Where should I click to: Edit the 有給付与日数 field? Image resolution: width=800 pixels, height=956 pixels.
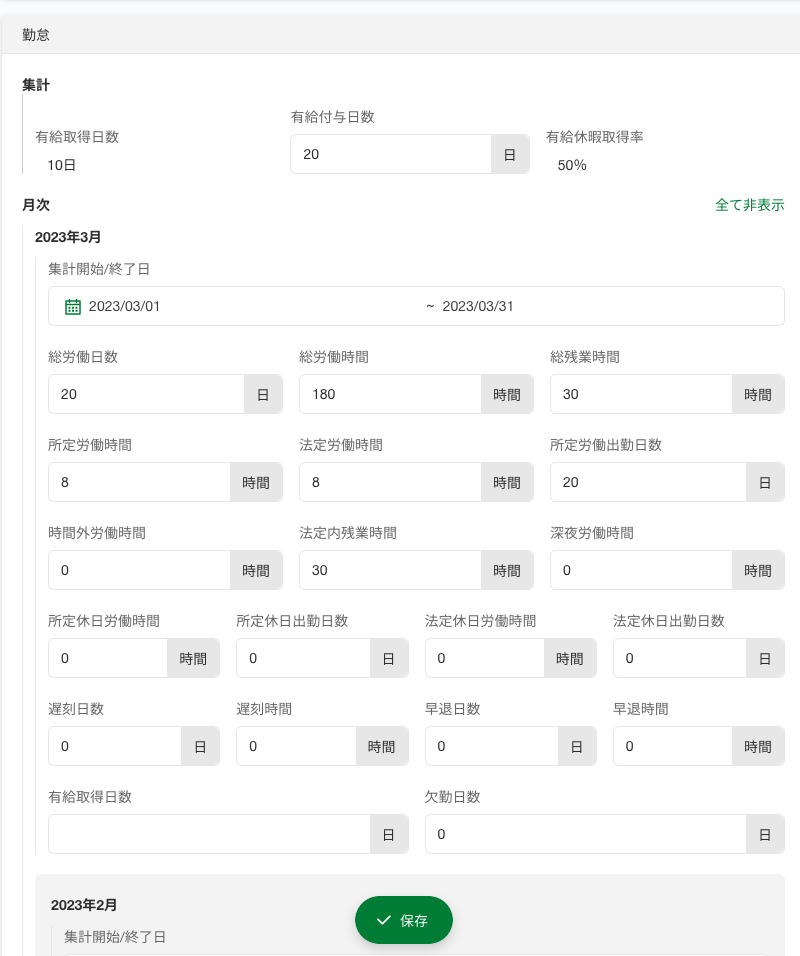coord(390,154)
